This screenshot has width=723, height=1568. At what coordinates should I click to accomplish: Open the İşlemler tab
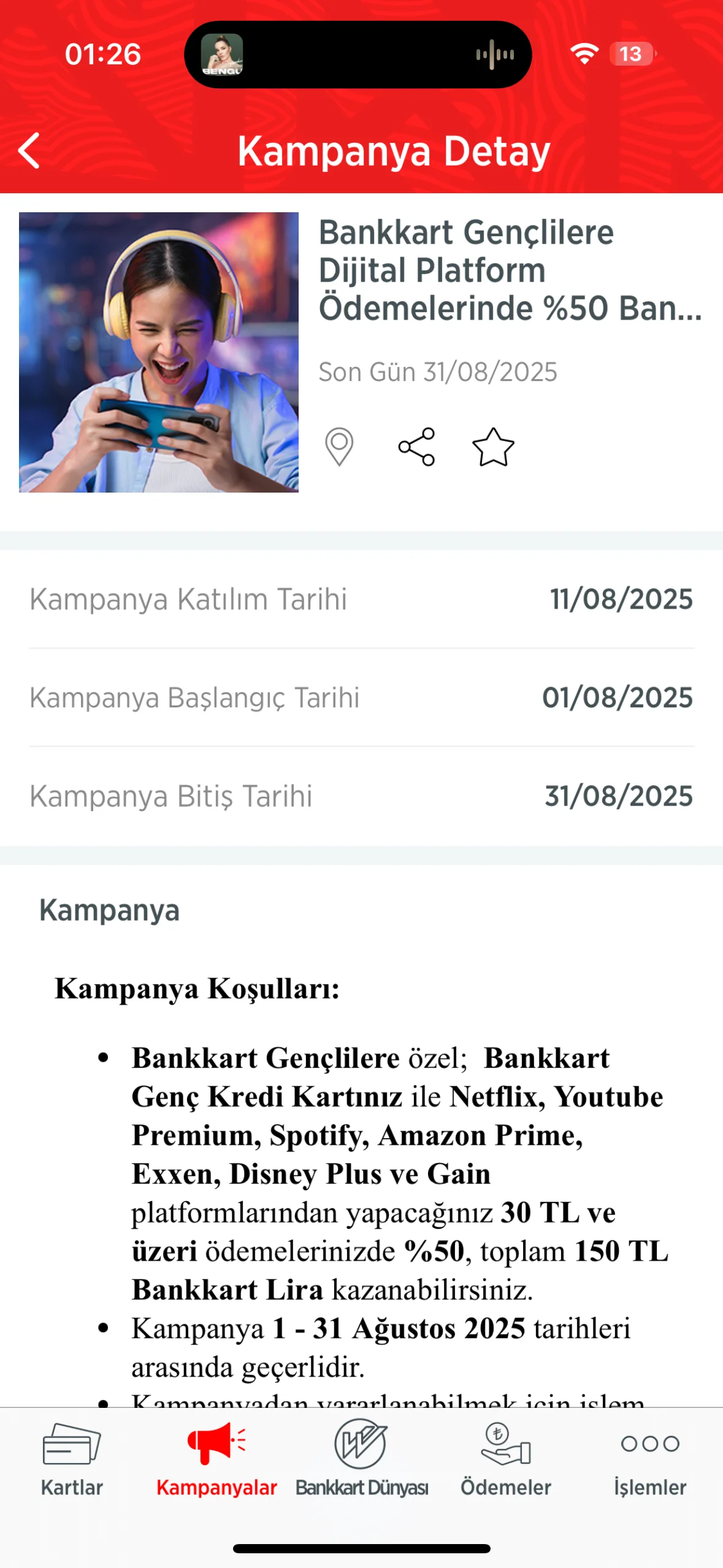coord(650,1459)
